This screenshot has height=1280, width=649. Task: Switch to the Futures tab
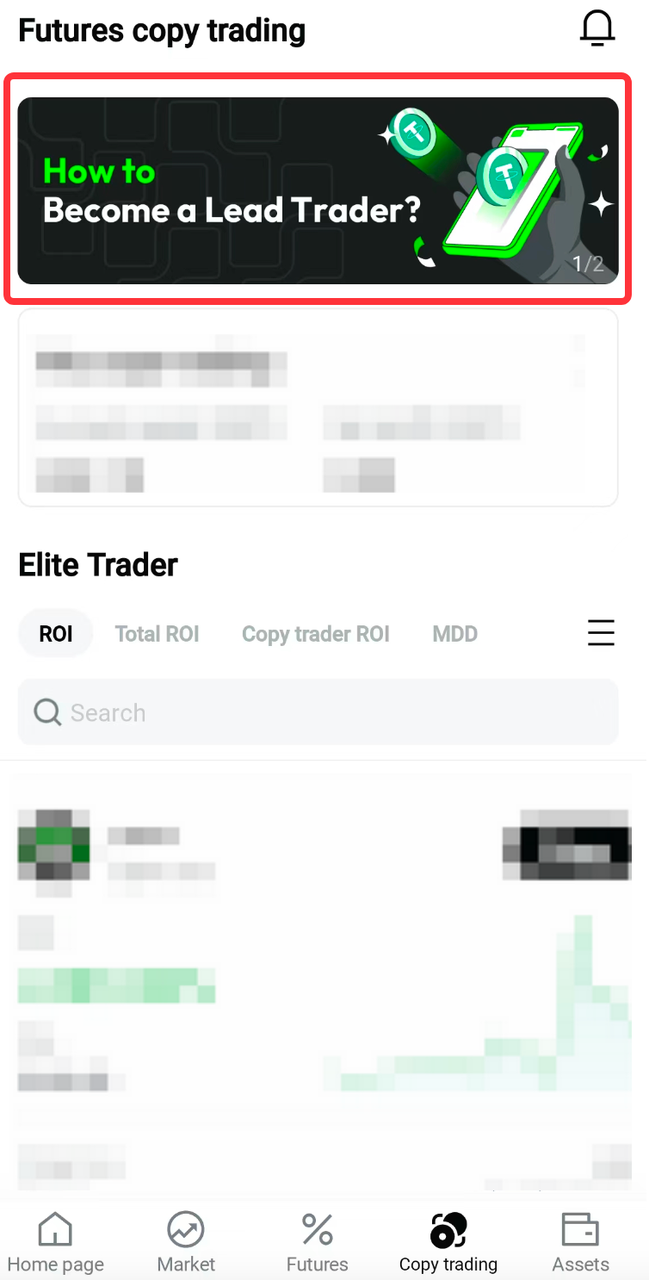(317, 1242)
